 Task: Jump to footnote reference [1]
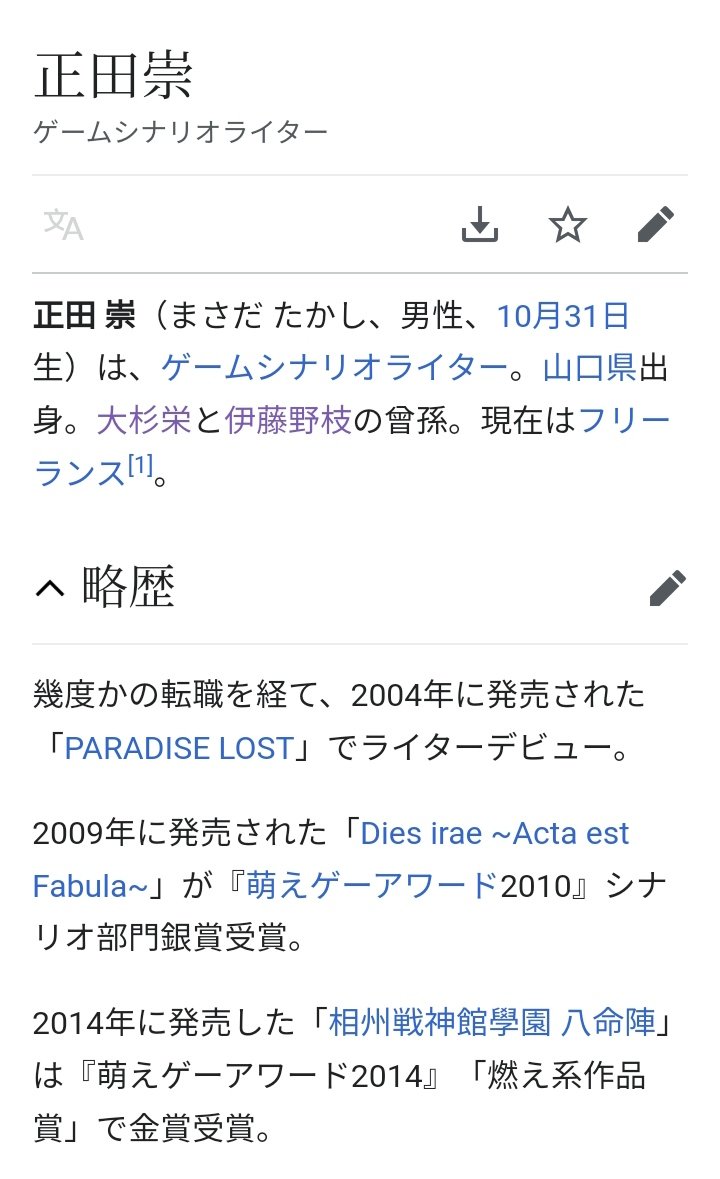point(139,466)
